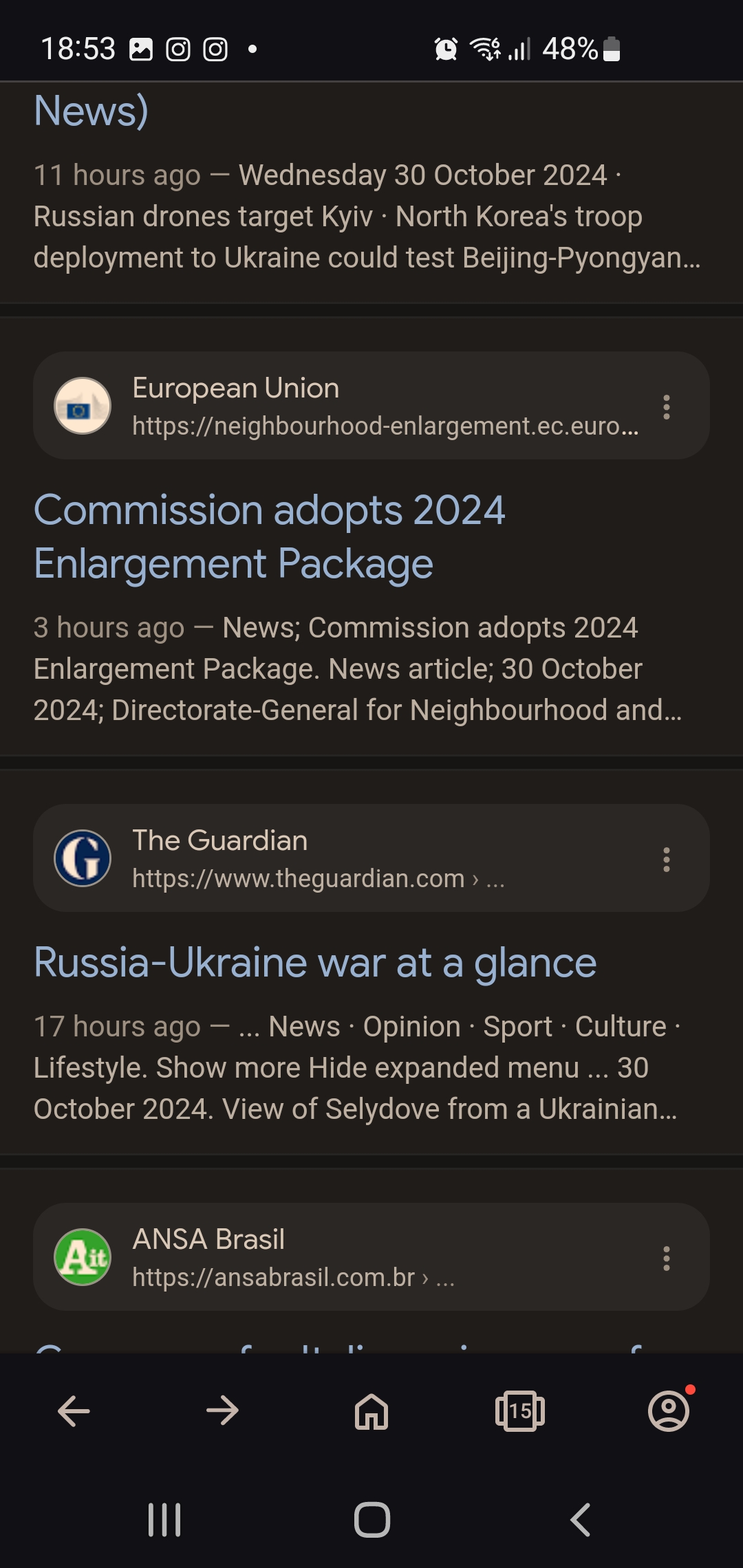Open the system recent apps view
The width and height of the screenshot is (743, 1568).
tap(164, 1520)
